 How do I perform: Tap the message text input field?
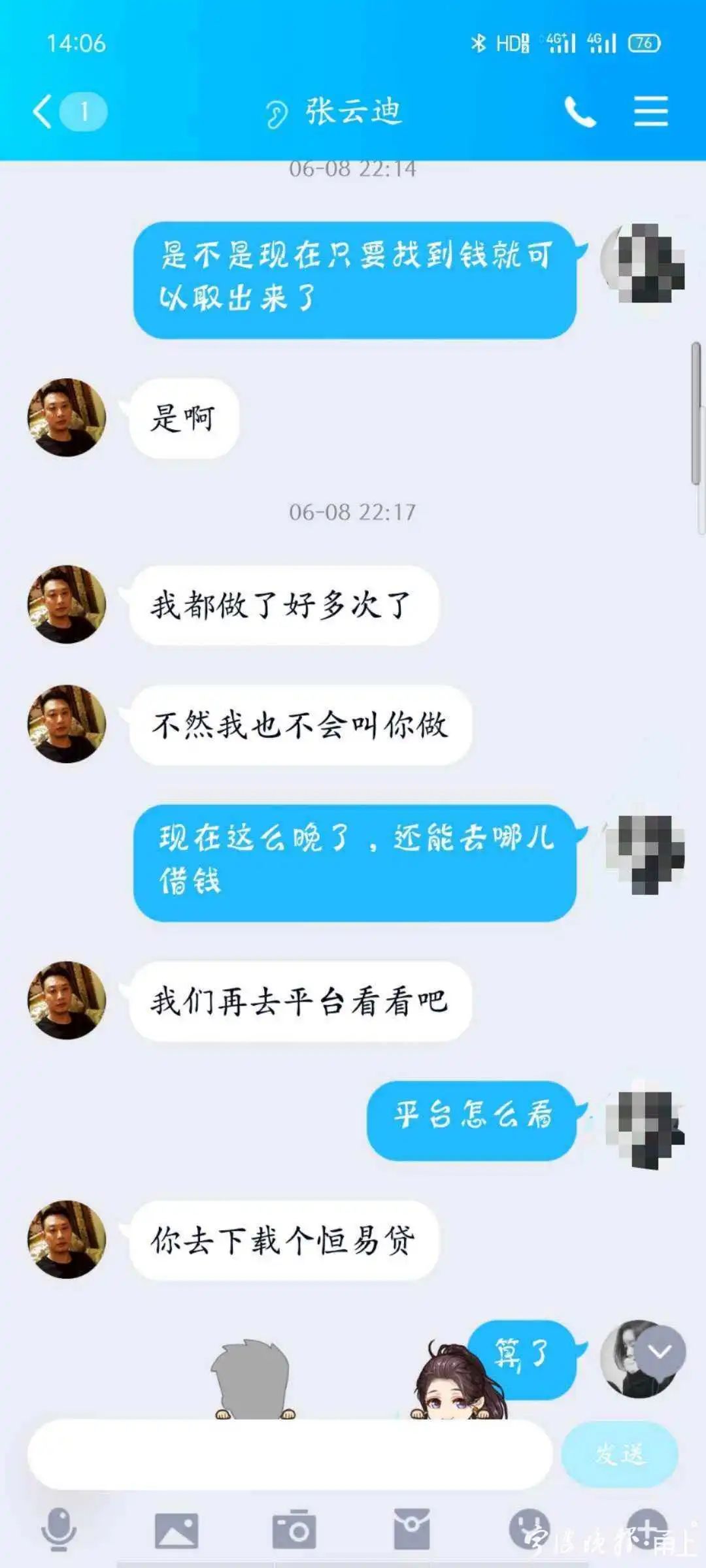[290, 1454]
